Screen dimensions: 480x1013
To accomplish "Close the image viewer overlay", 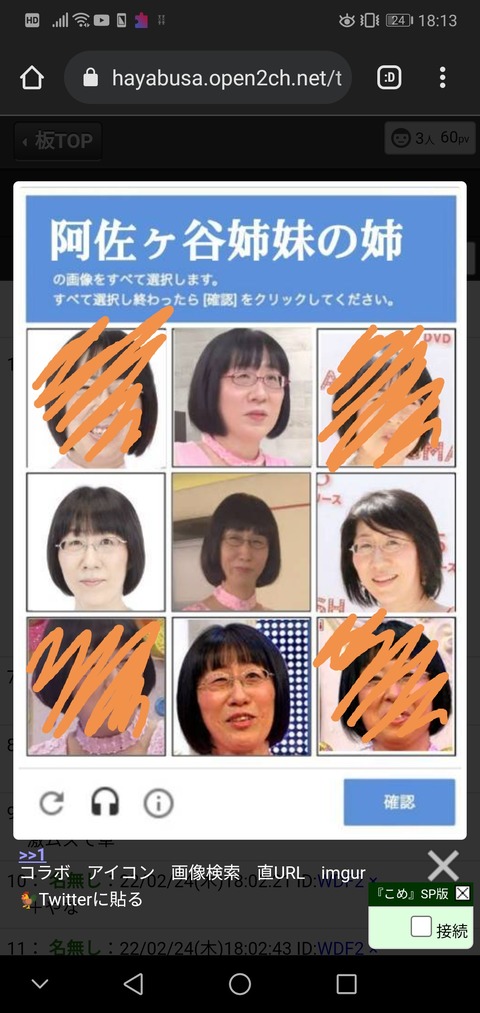I will (x=443, y=866).
